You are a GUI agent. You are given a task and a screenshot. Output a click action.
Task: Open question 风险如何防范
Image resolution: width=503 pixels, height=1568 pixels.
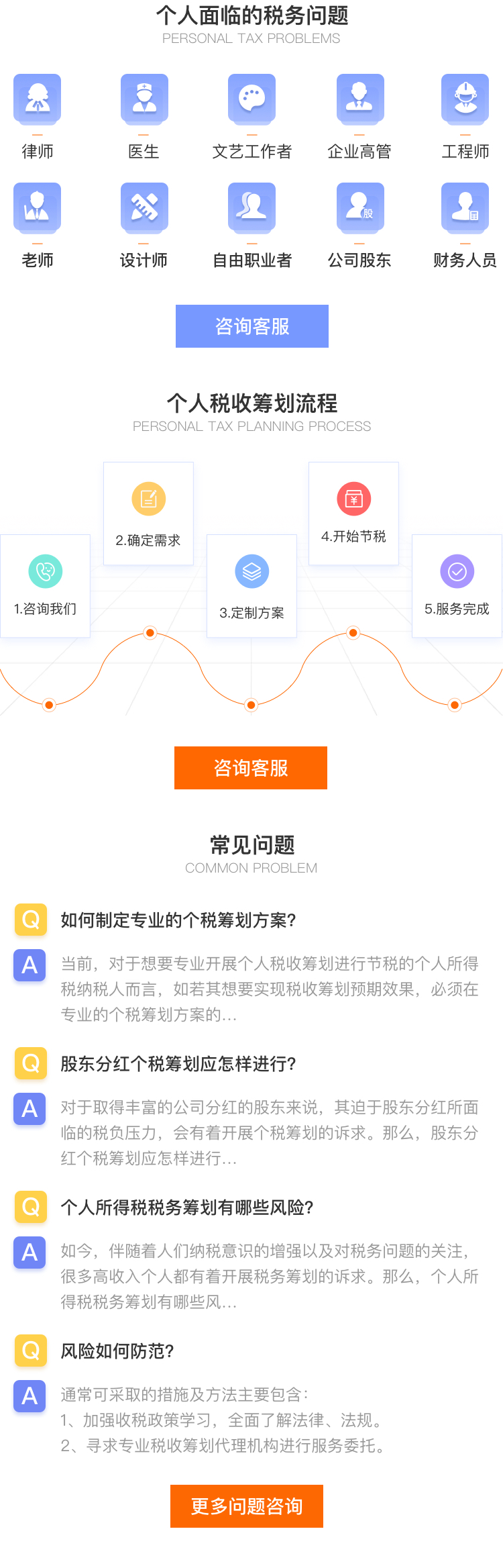pos(117,1351)
